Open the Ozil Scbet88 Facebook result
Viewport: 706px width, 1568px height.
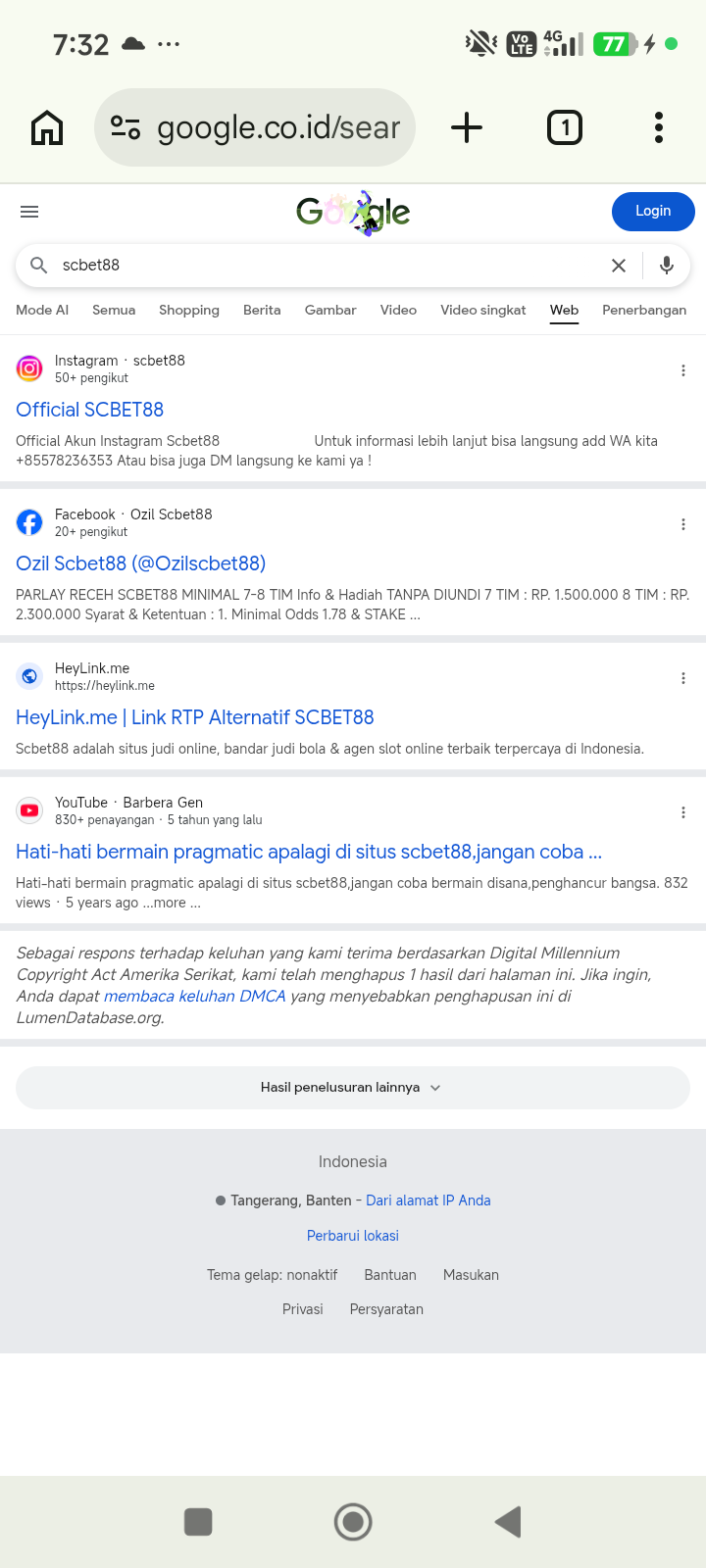(x=141, y=563)
